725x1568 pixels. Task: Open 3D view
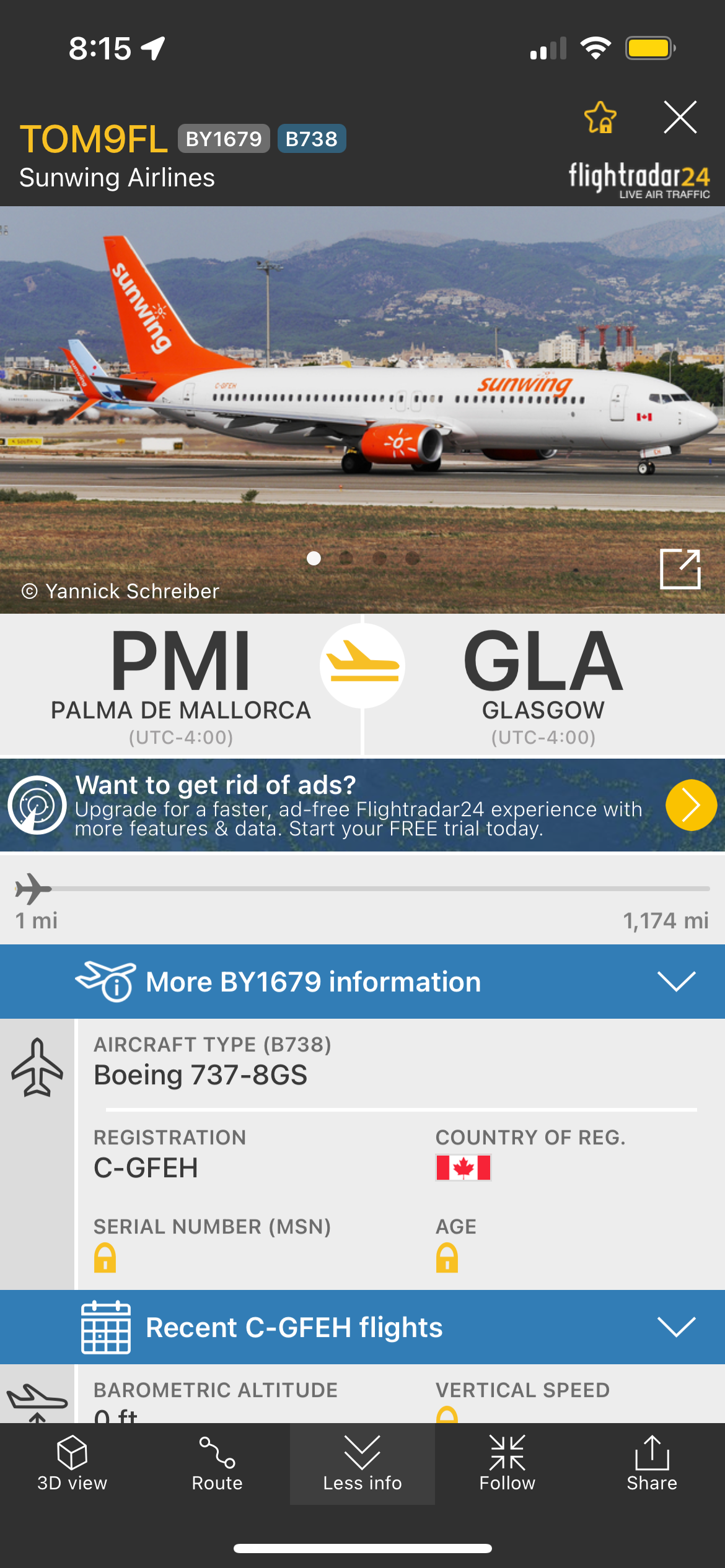(x=72, y=1464)
